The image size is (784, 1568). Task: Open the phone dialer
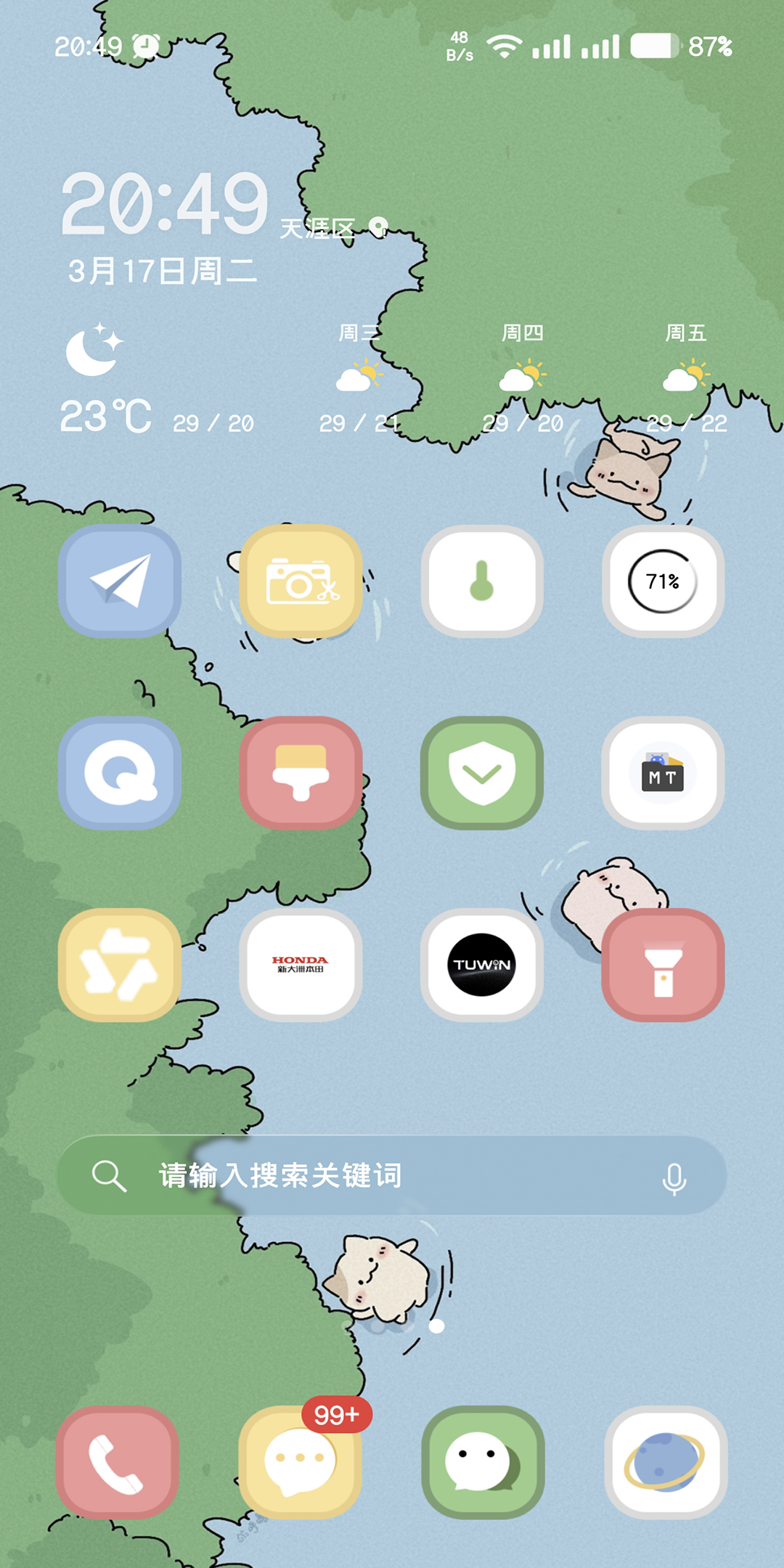tap(118, 1463)
